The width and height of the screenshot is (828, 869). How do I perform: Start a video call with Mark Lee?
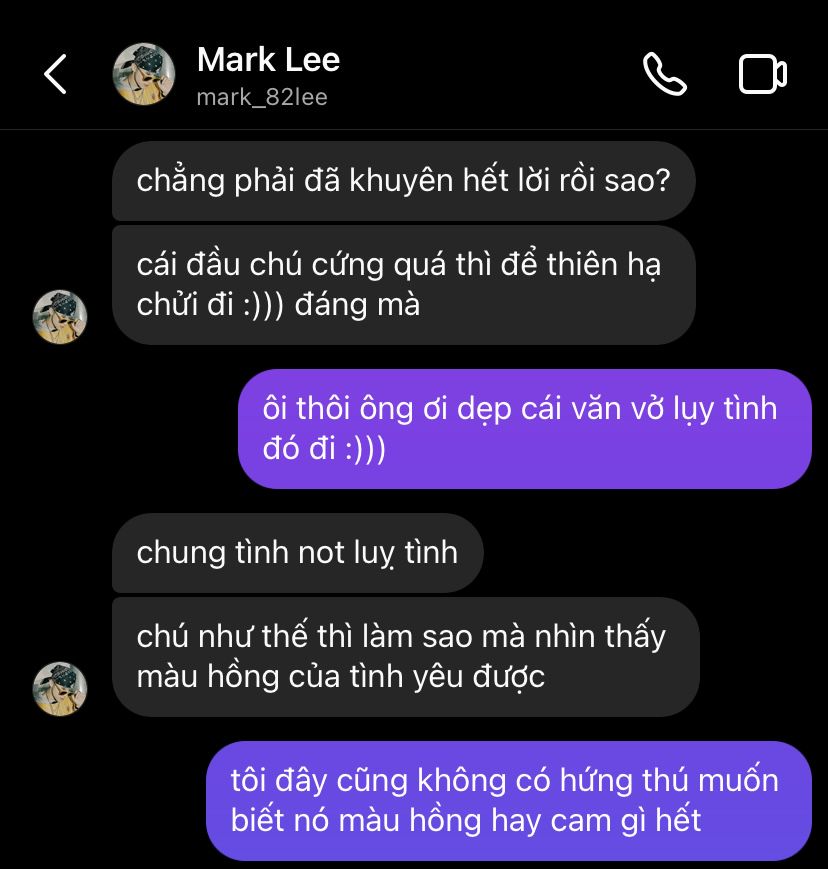762,75
